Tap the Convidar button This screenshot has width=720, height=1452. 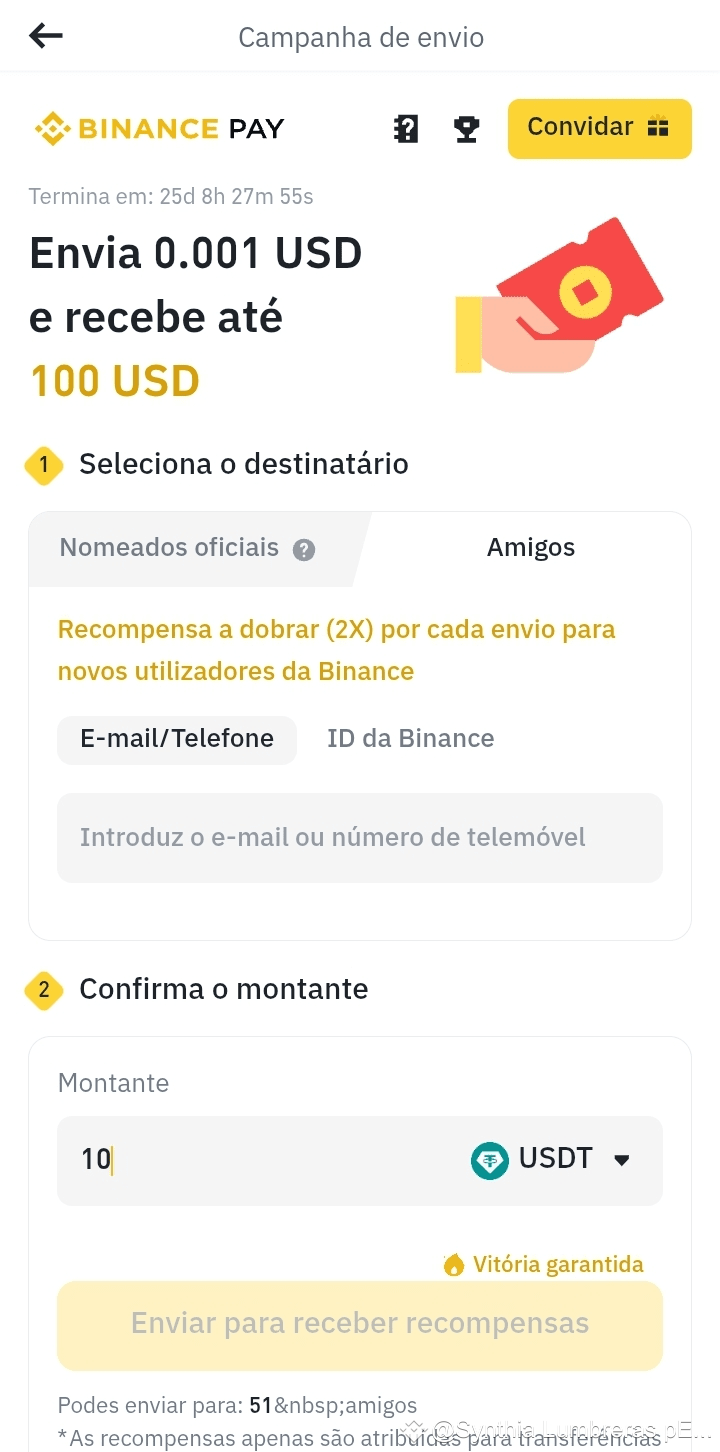click(599, 128)
